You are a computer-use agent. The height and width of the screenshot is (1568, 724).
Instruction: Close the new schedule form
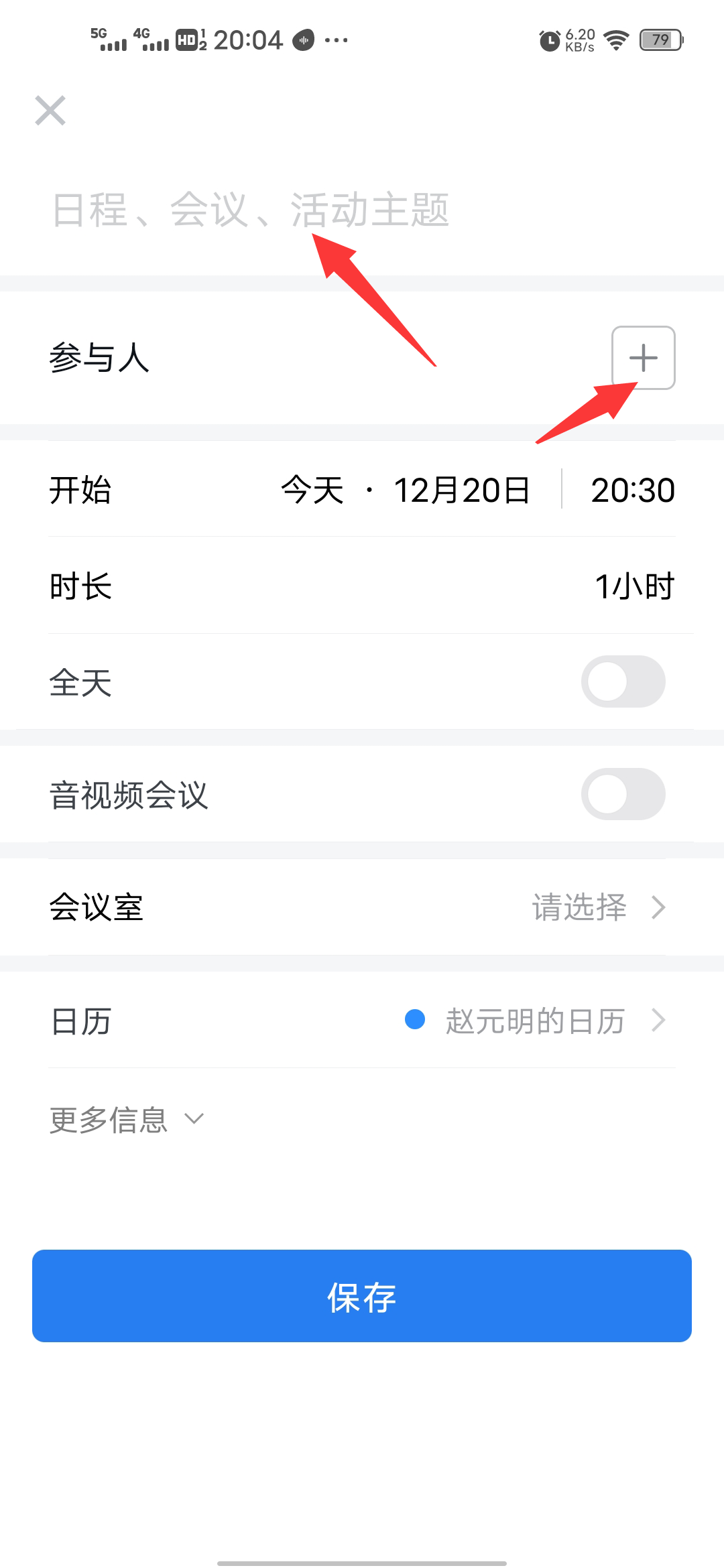tap(50, 111)
